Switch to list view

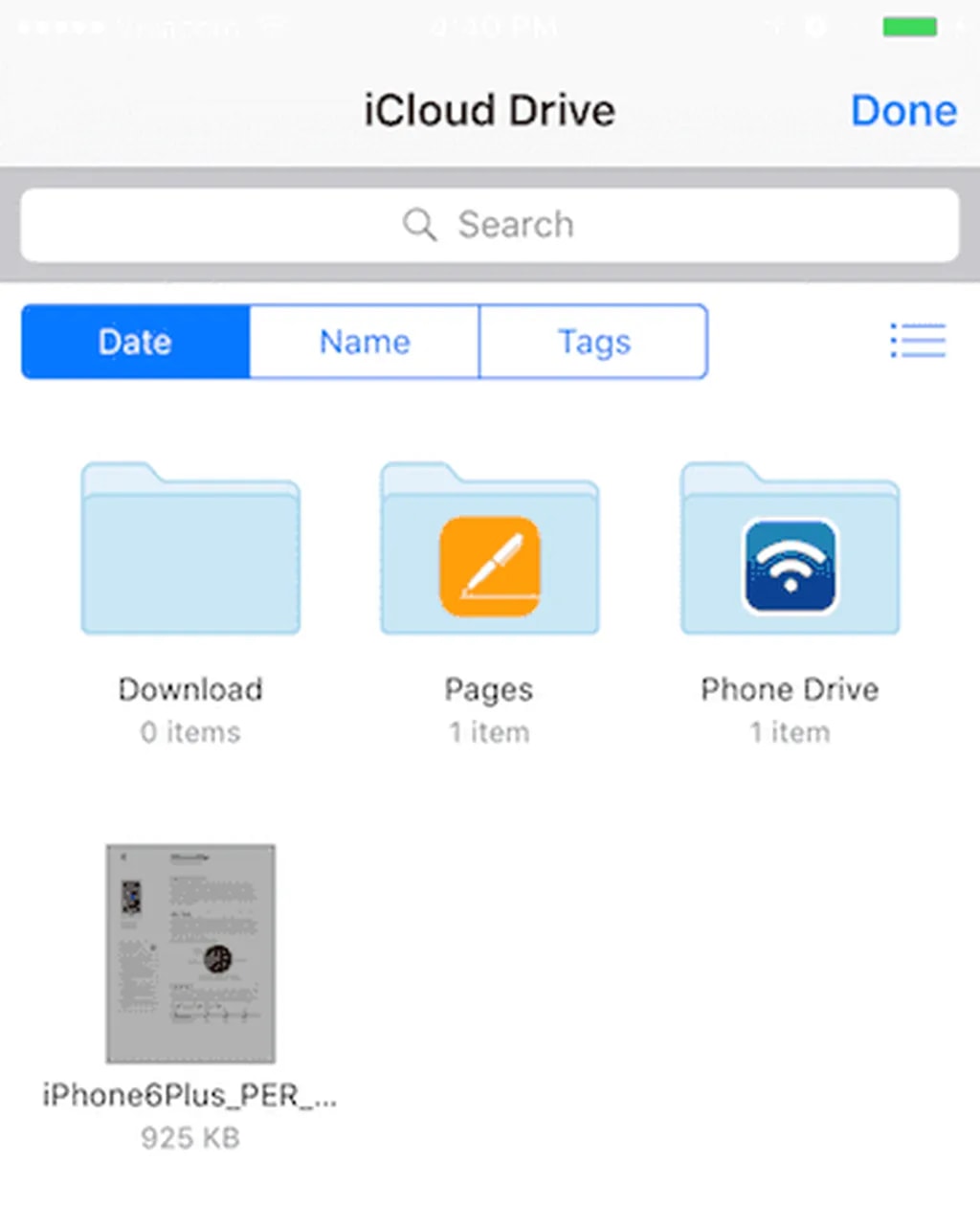point(918,341)
